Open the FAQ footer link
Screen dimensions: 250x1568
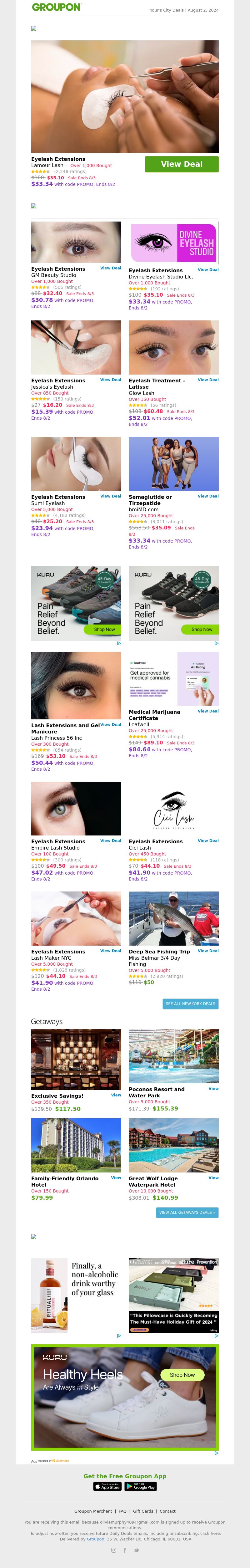tap(122, 1511)
